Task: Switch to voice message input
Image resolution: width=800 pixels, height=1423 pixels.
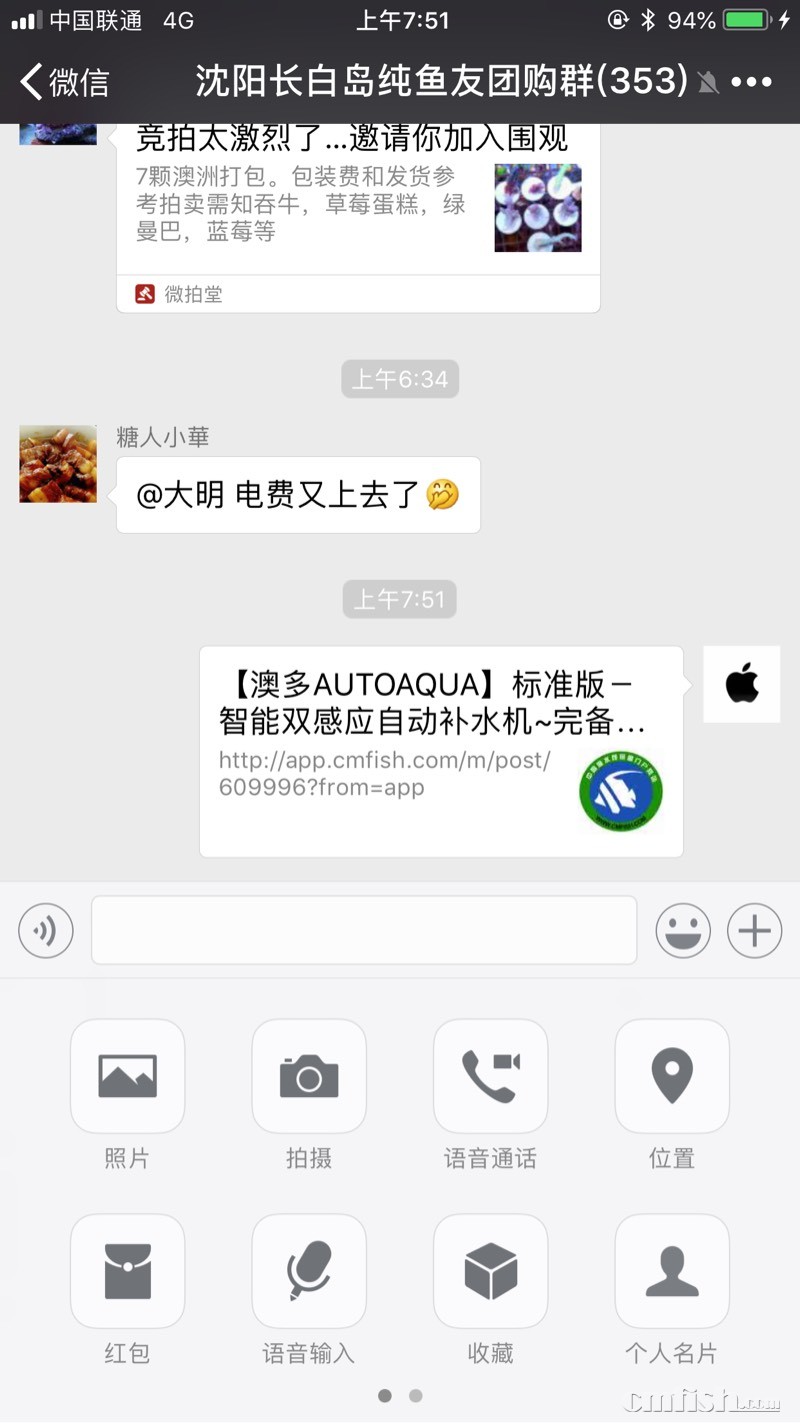Action: [46, 931]
